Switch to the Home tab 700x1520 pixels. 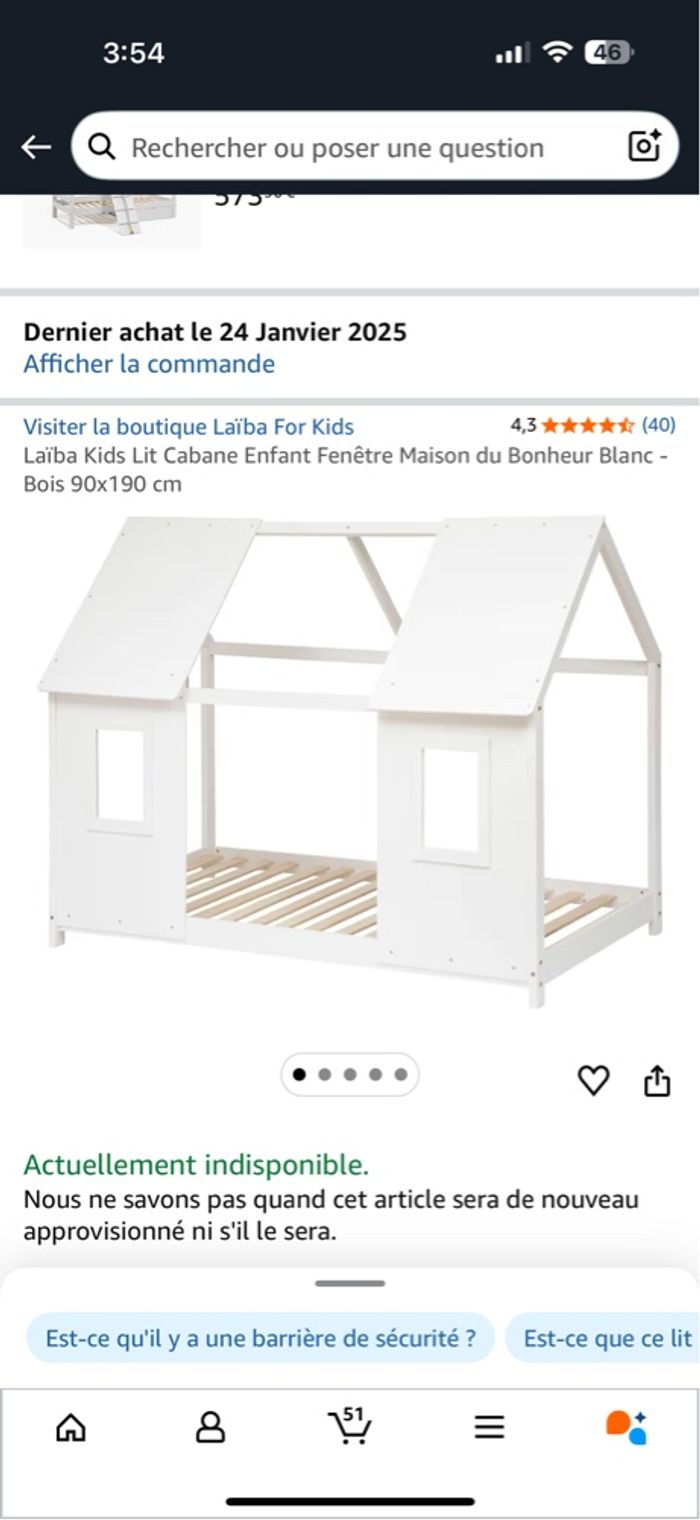point(70,1428)
